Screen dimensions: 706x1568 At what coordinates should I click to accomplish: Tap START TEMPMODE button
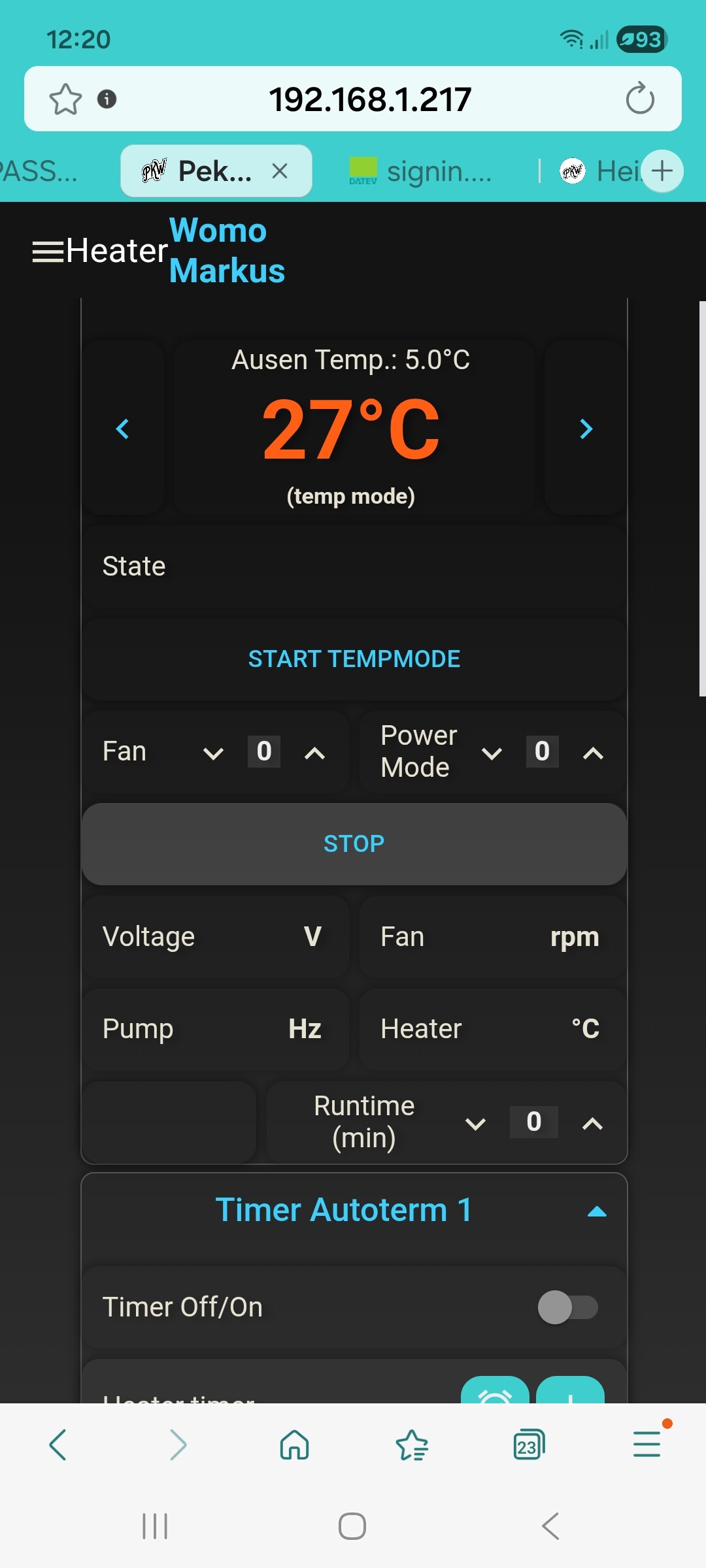[x=354, y=659]
